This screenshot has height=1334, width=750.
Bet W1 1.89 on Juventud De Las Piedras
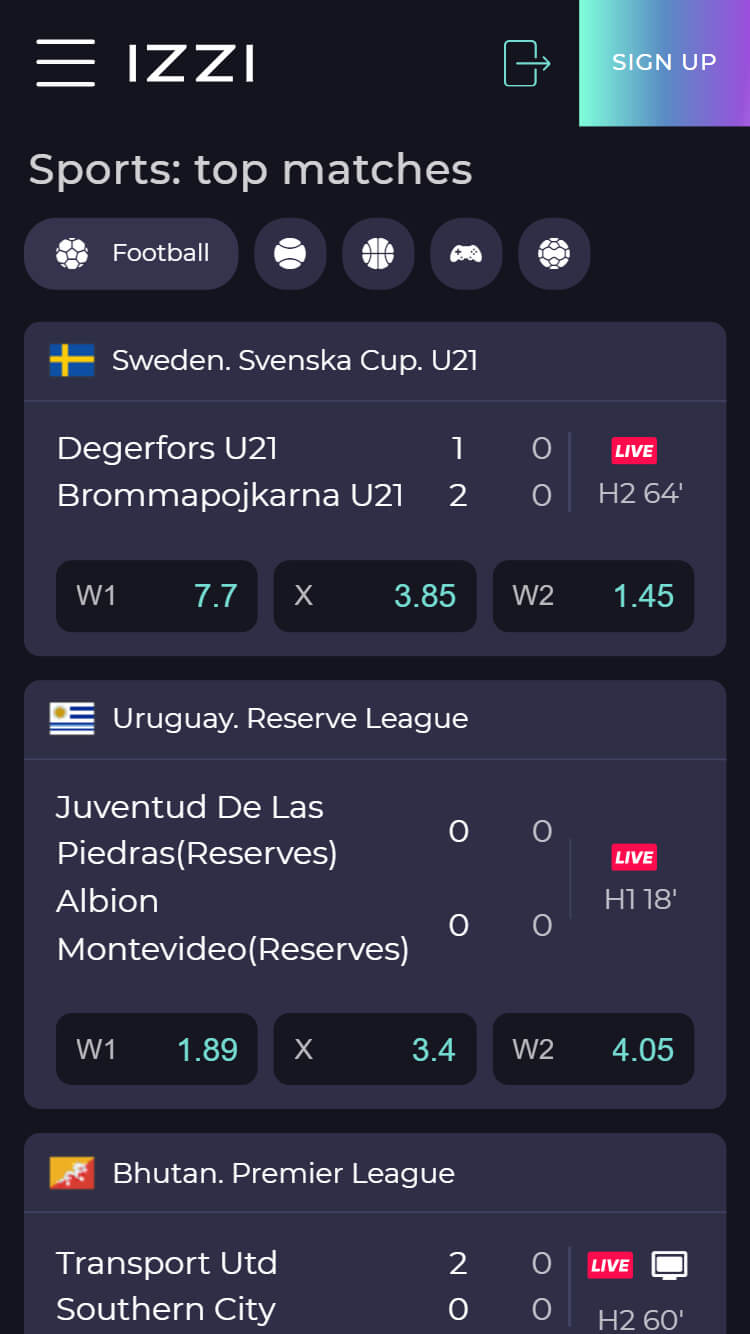[x=157, y=1049]
